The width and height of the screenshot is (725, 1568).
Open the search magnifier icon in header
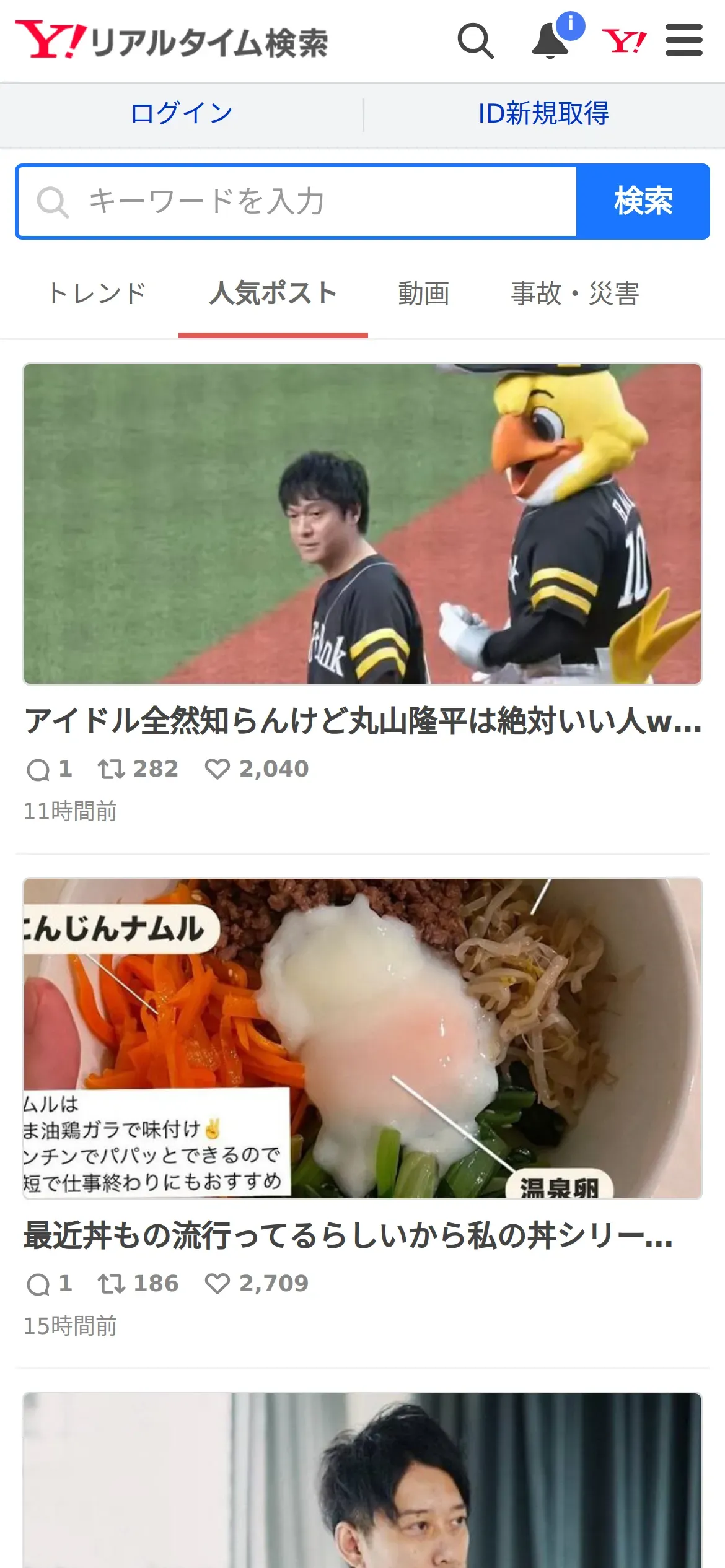475,41
